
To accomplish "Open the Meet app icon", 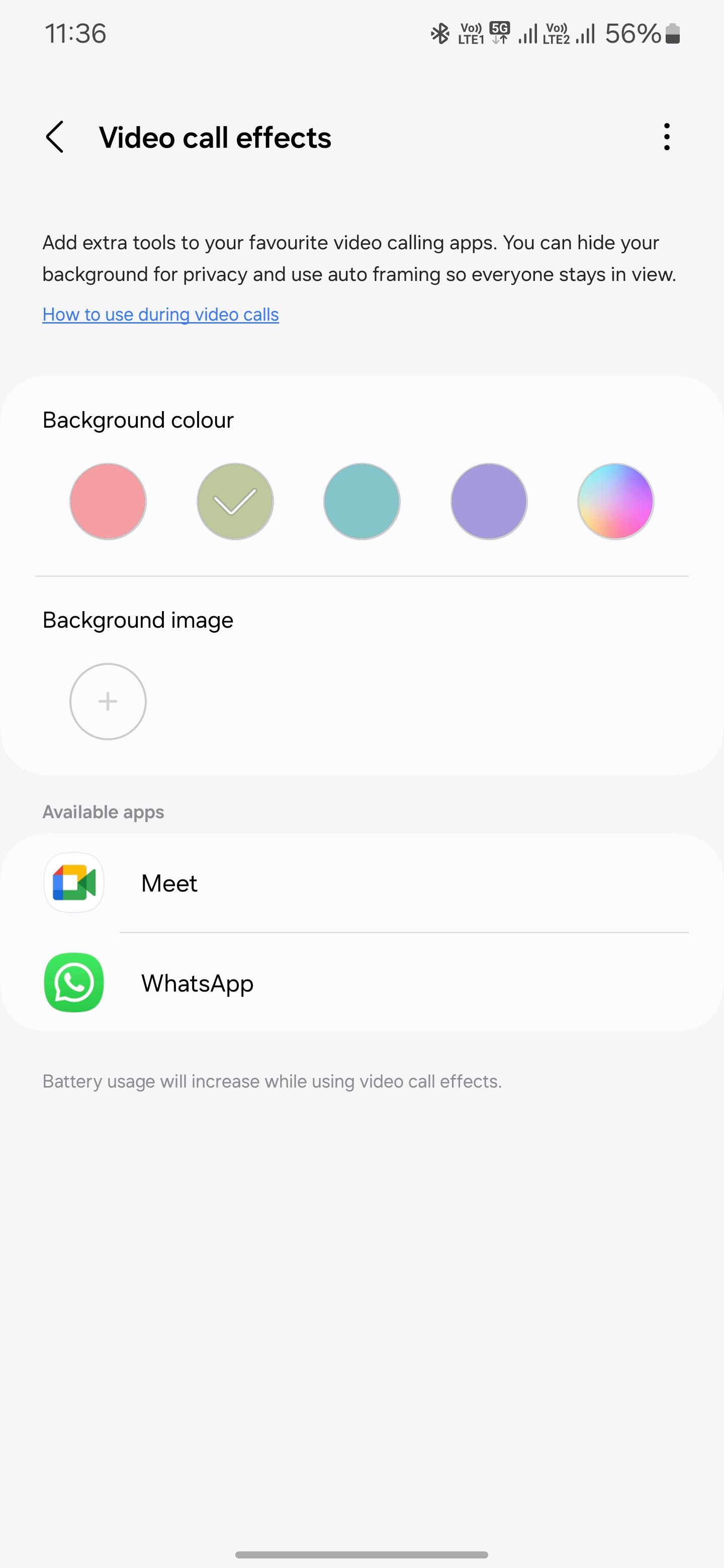I will click(73, 883).
